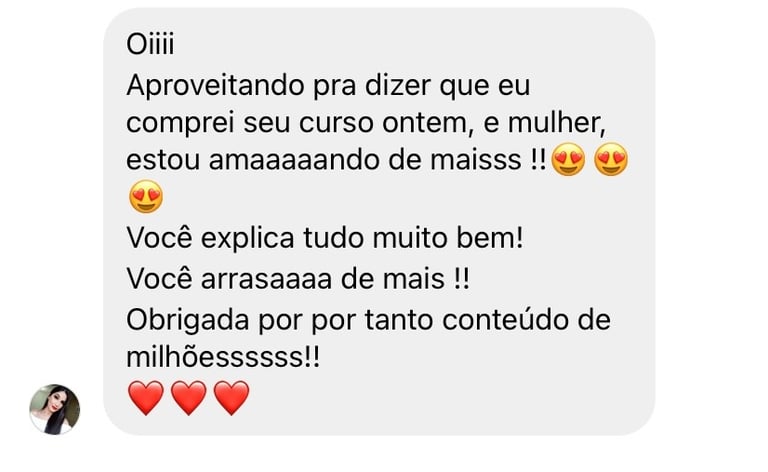Open the sender's profile photo avatar
This screenshot has height=472, width=768.
54,409
